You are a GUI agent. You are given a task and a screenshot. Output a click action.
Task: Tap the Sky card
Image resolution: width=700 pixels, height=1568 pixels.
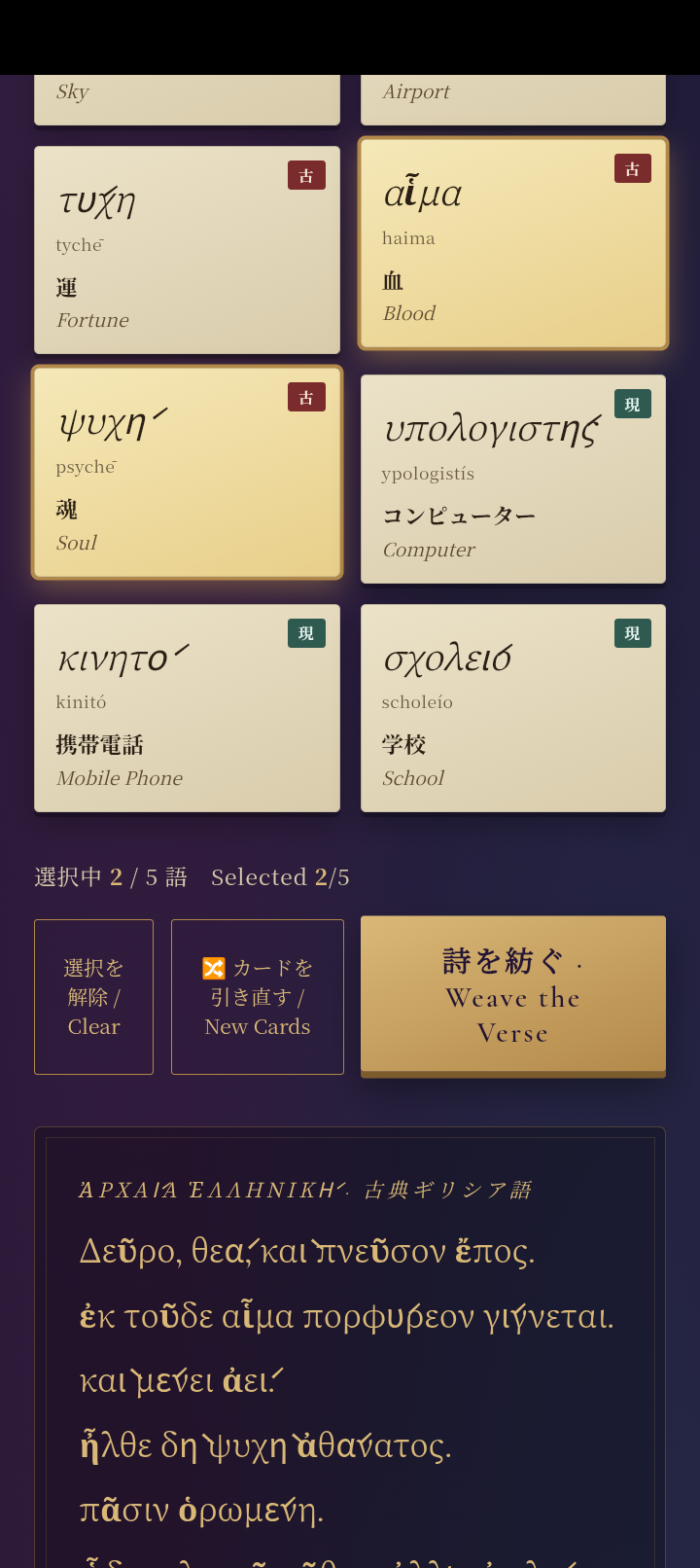(187, 99)
